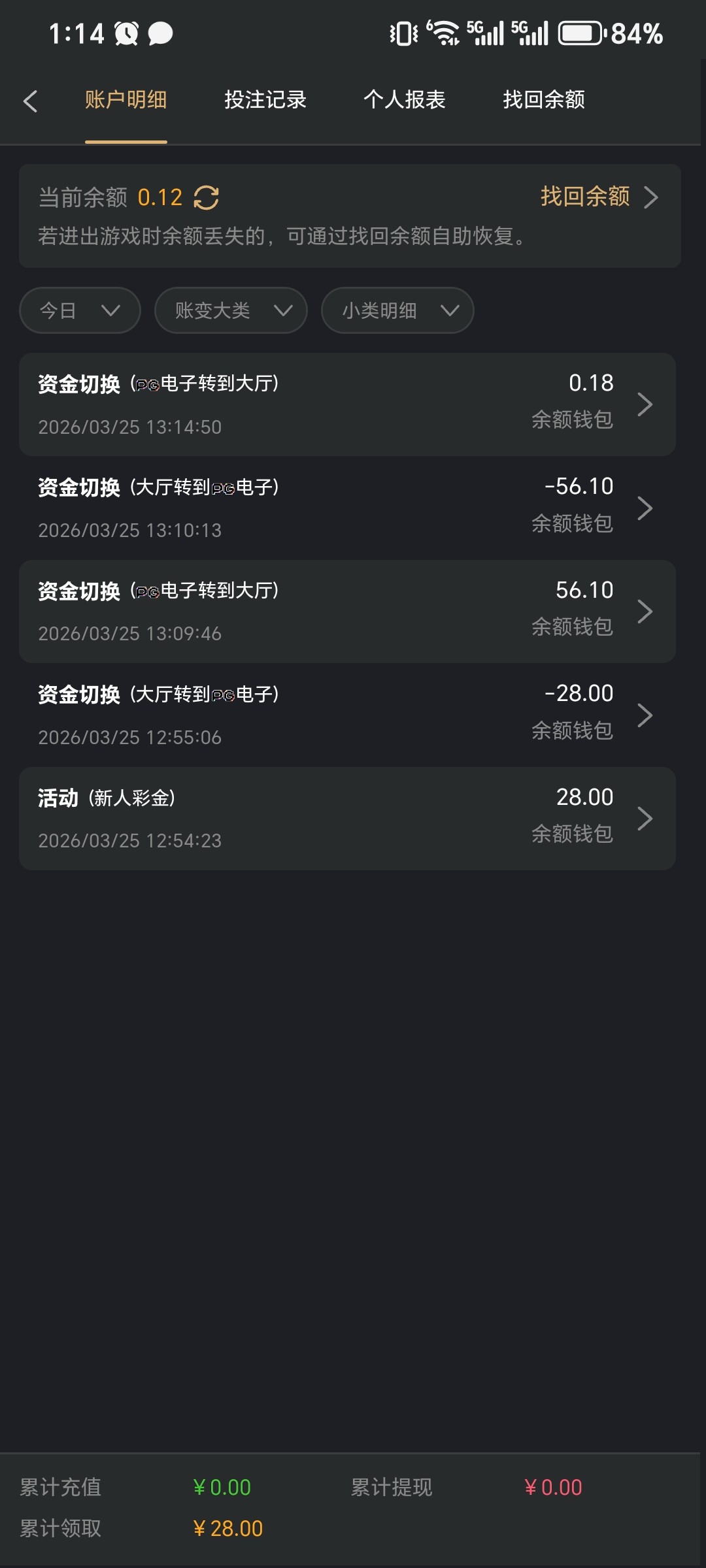Go back using the top-left arrow

click(30, 101)
